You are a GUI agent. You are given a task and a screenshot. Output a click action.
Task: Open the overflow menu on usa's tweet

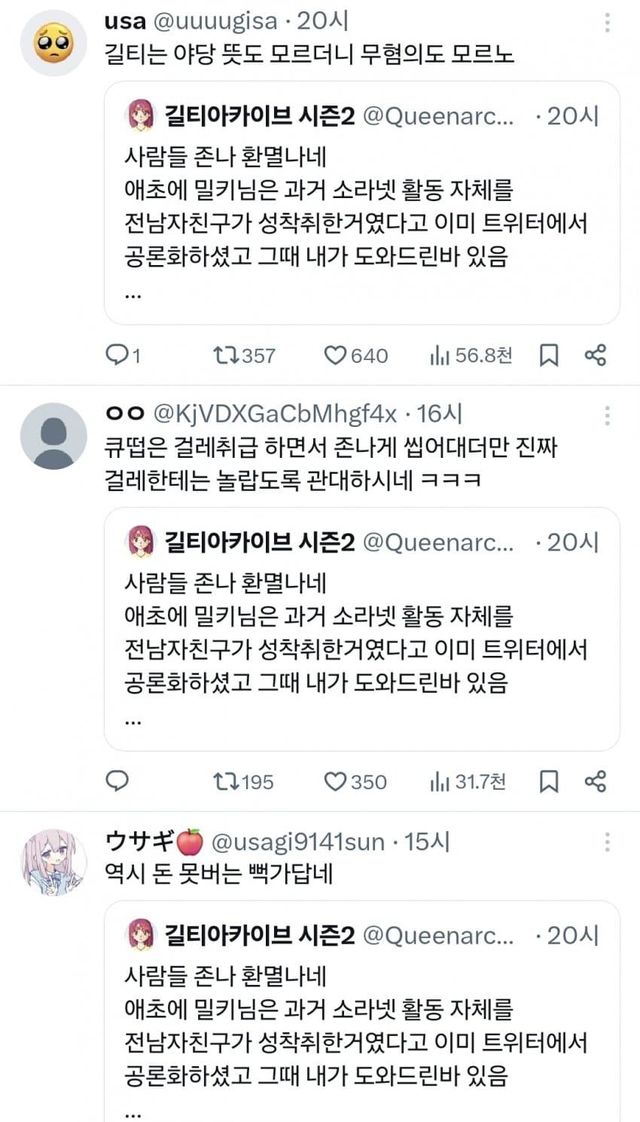click(607, 22)
